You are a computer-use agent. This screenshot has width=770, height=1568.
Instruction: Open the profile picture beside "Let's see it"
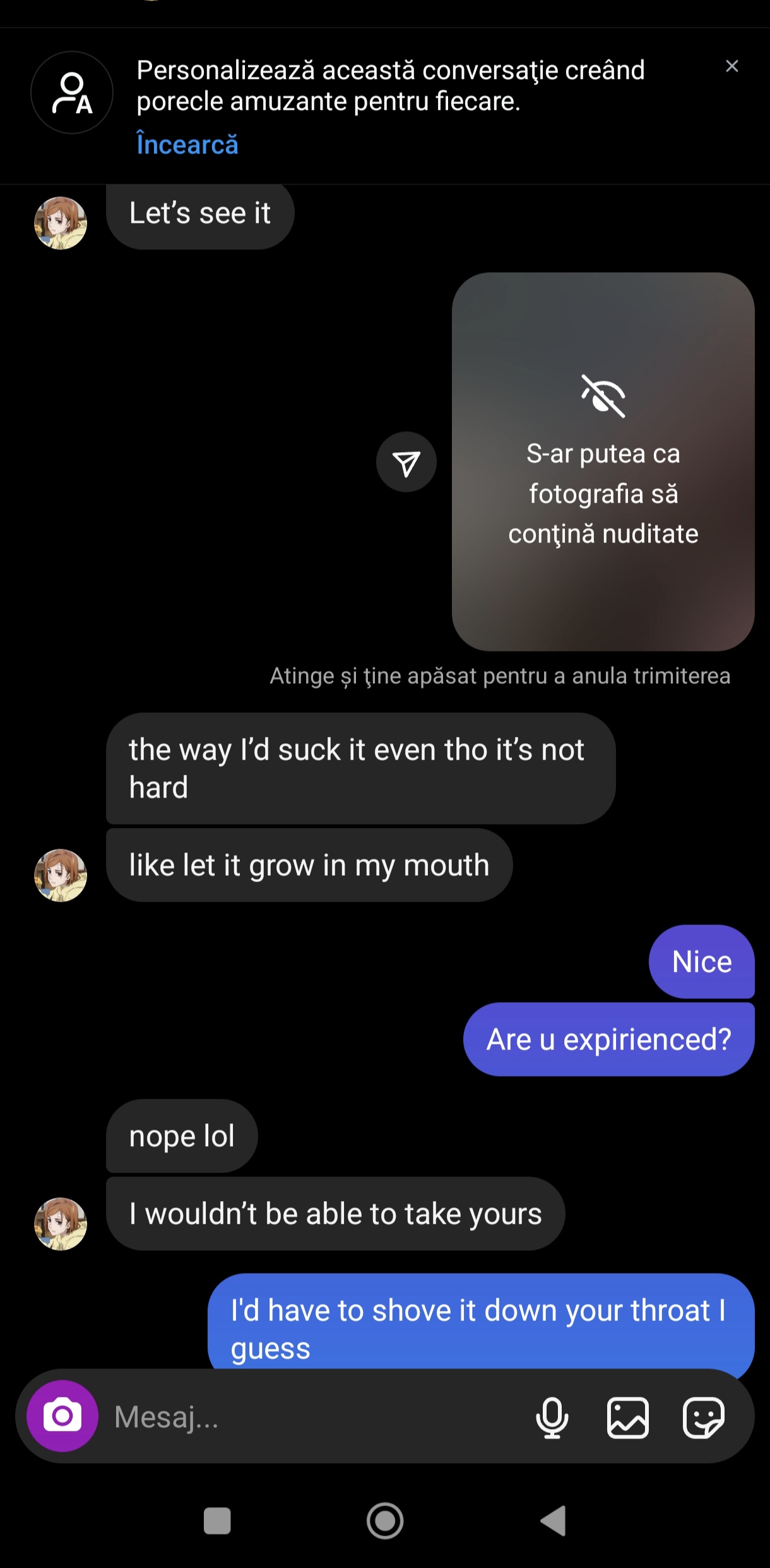(61, 223)
